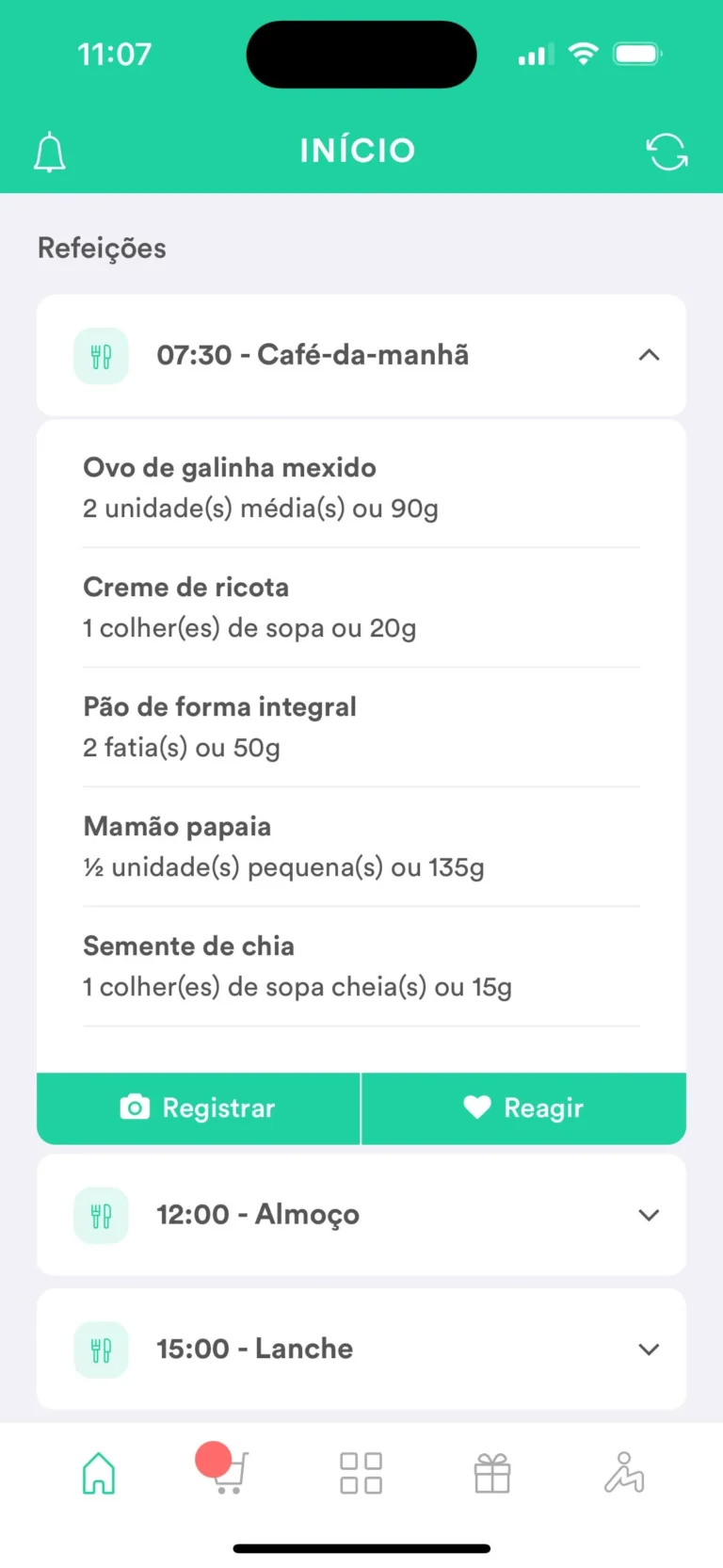Select the exercise person icon in navigation
Image resolution: width=723 pixels, height=1568 pixels.
(x=623, y=1474)
